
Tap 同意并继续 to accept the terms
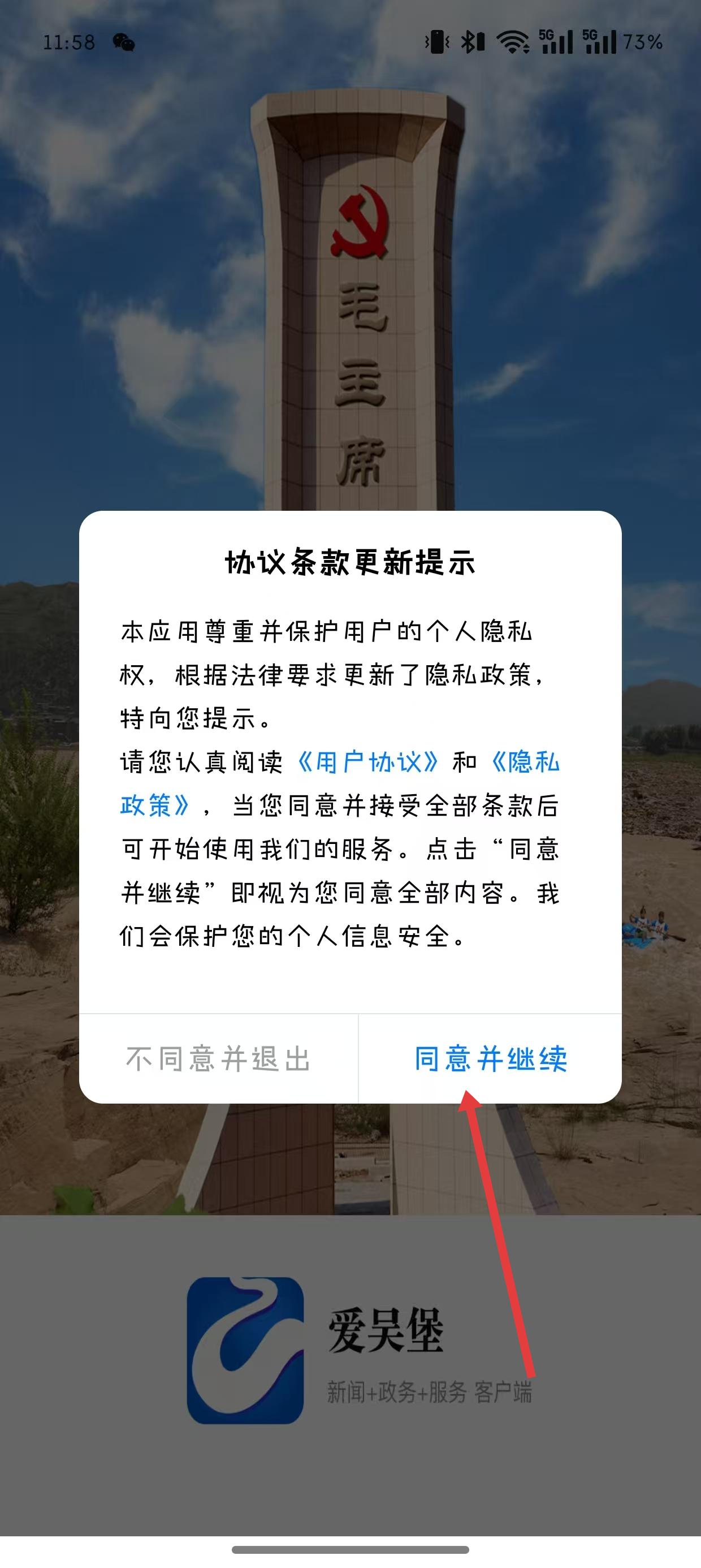491,1058
